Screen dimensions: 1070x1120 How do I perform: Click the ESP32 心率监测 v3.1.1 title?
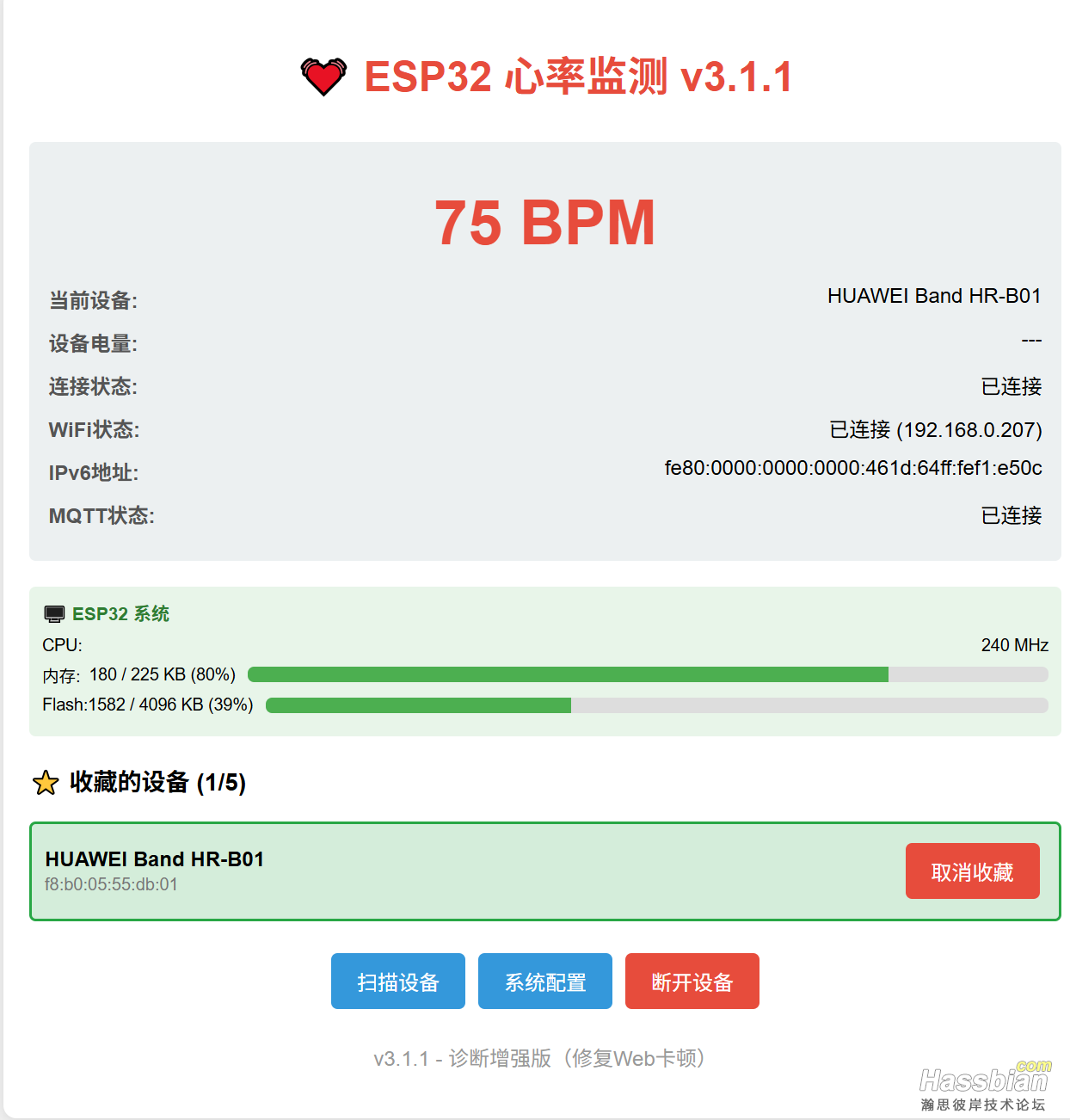click(x=578, y=76)
